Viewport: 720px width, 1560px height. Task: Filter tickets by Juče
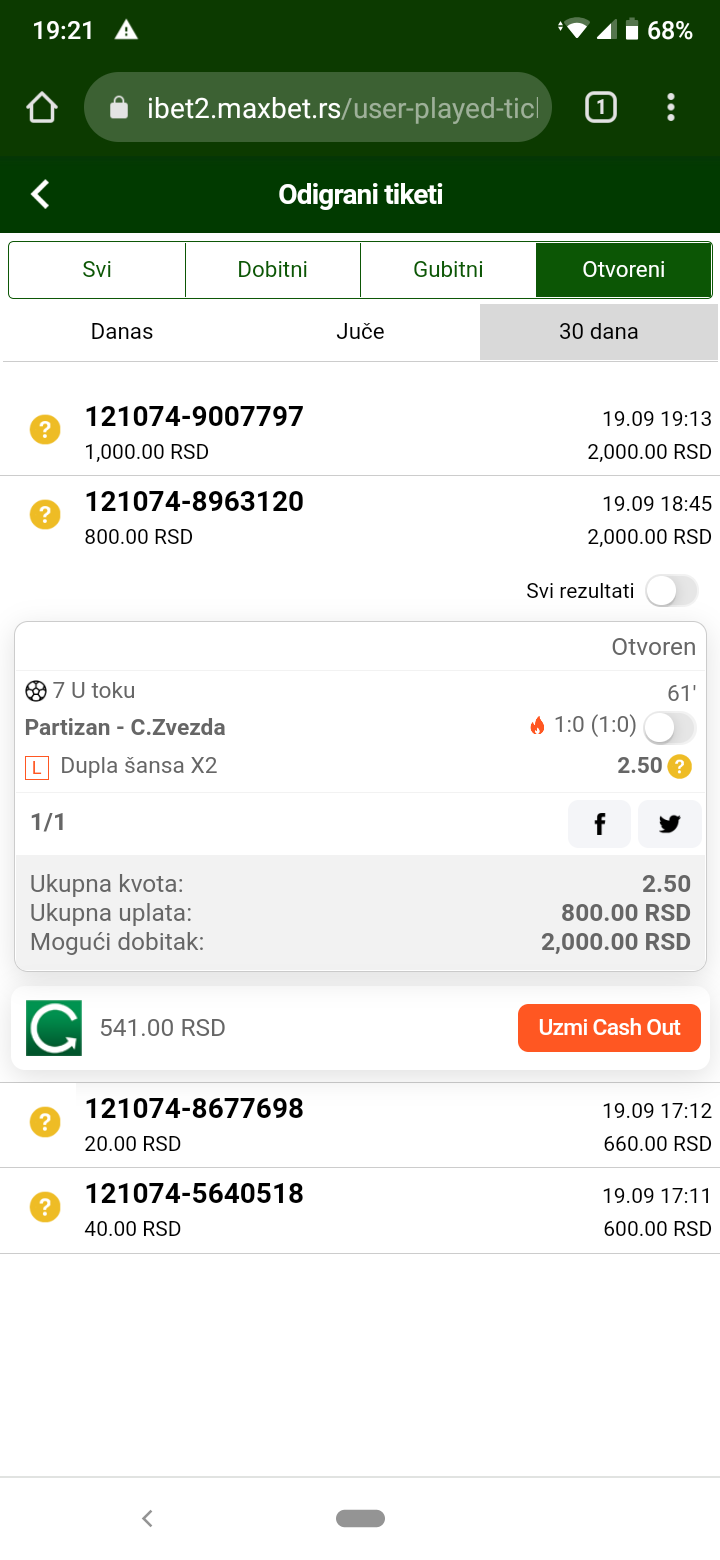click(x=360, y=332)
